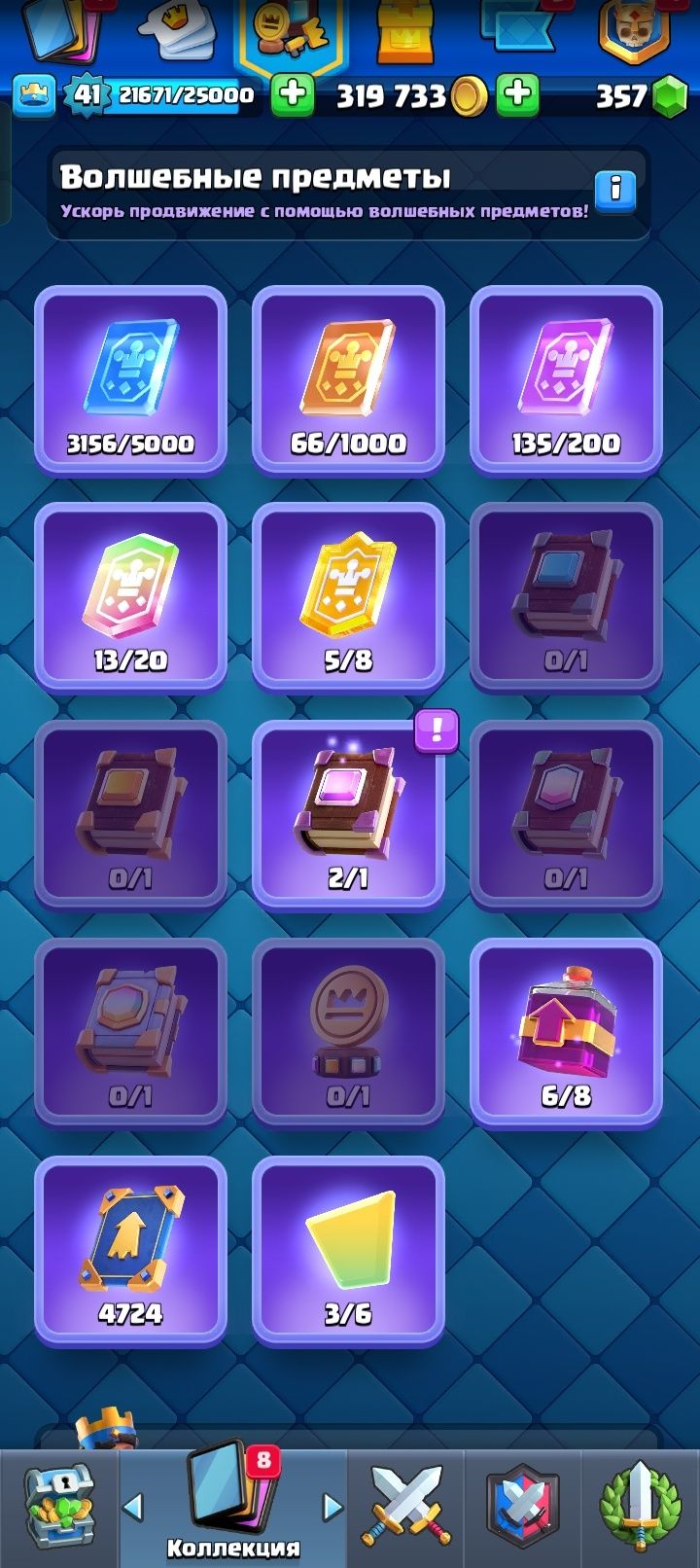Tap the green plus button to add gold
700x1568 pixels.
click(518, 95)
